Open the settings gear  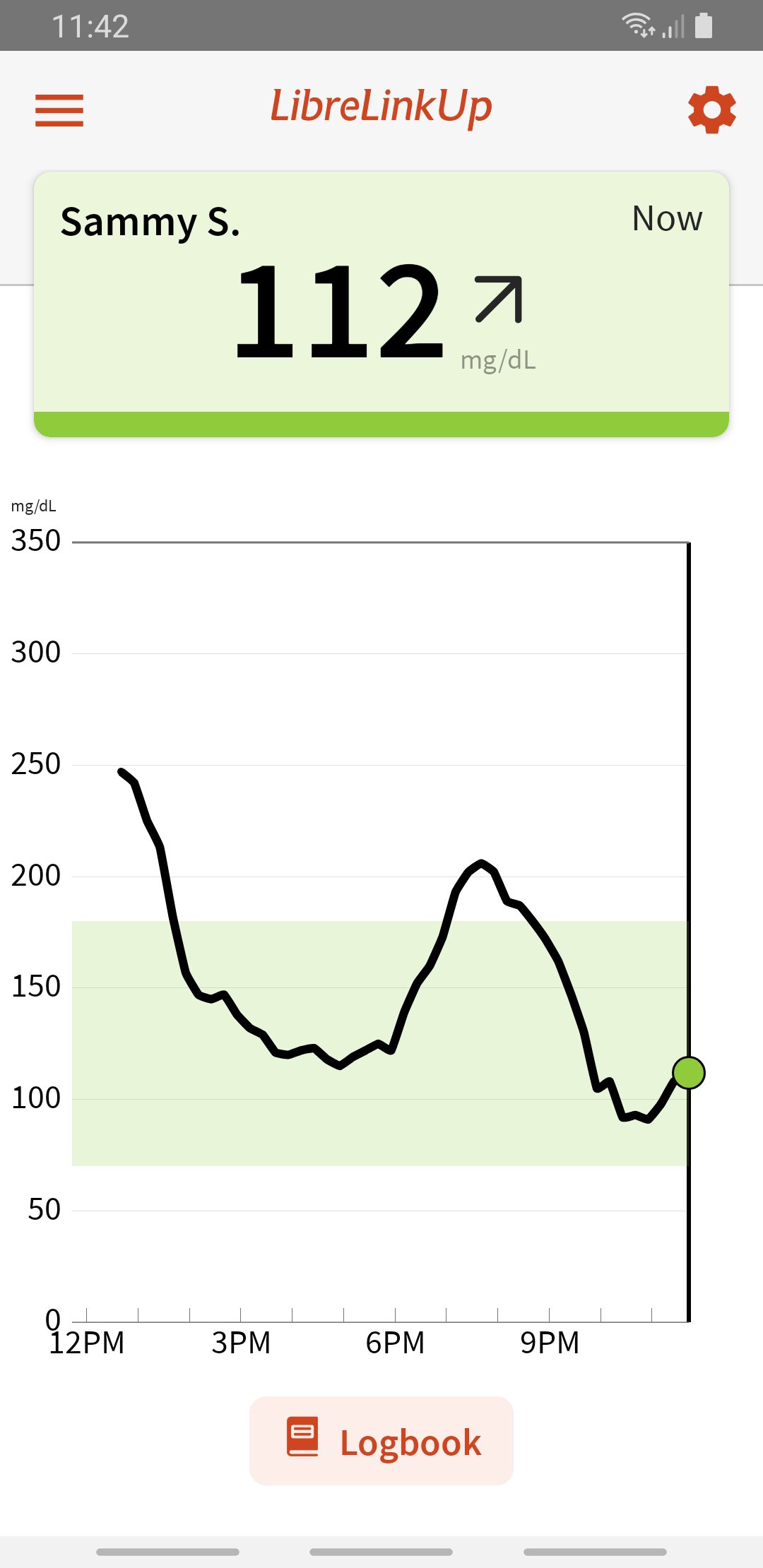tap(712, 110)
